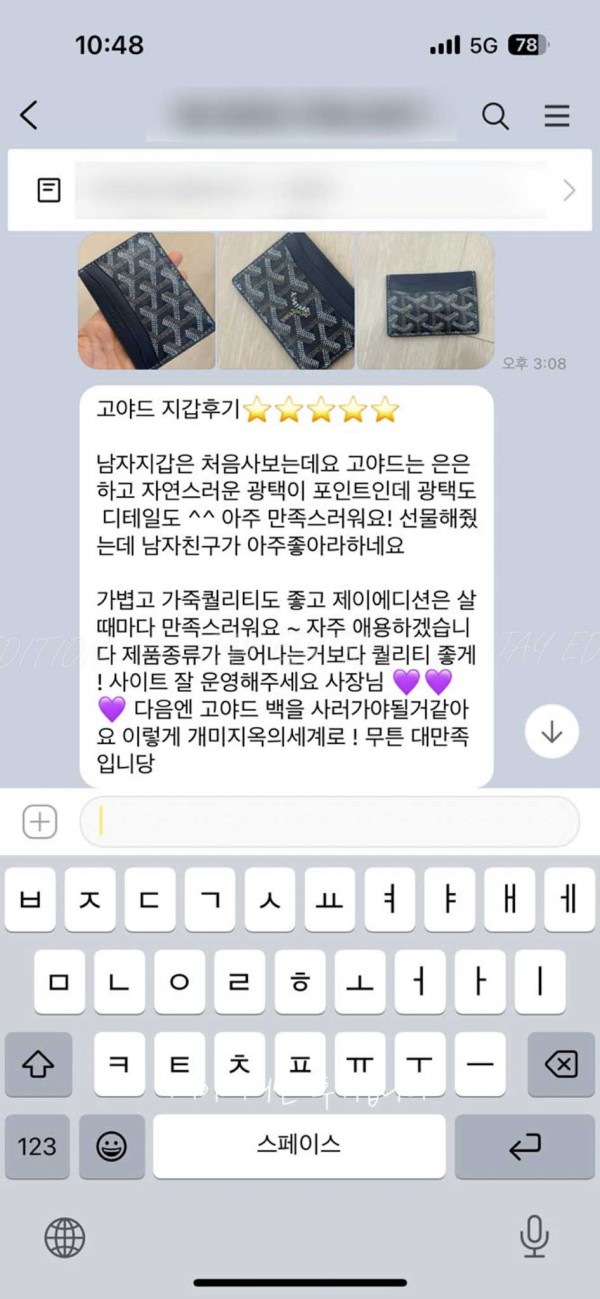The height and width of the screenshot is (1299, 600).
Task: View the first wallet photo held in hand
Action: click(147, 301)
